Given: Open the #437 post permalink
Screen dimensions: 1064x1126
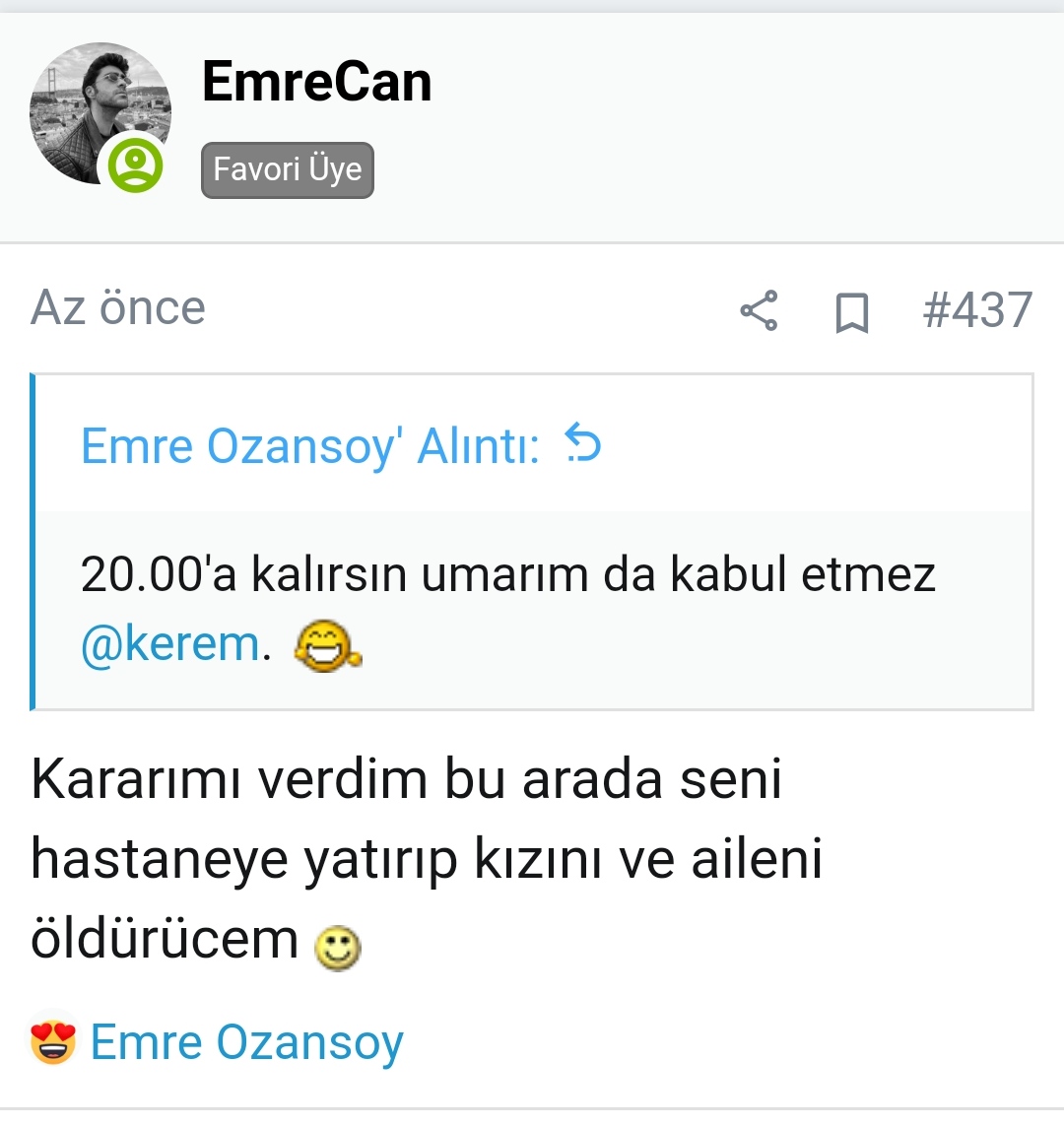Looking at the screenshot, I should pos(976,311).
